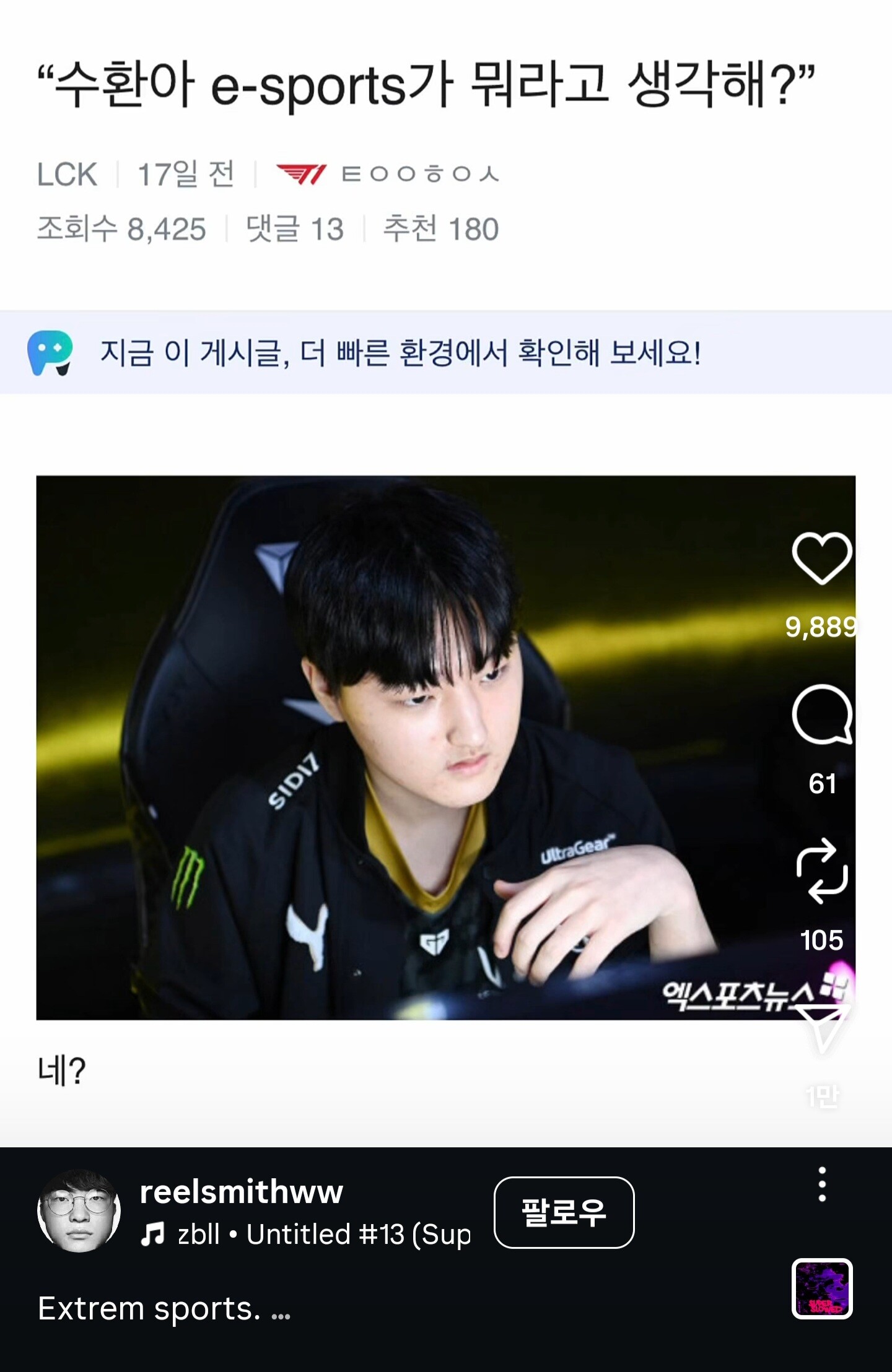Open the audio track zbll • Untitled #13

305,1234
